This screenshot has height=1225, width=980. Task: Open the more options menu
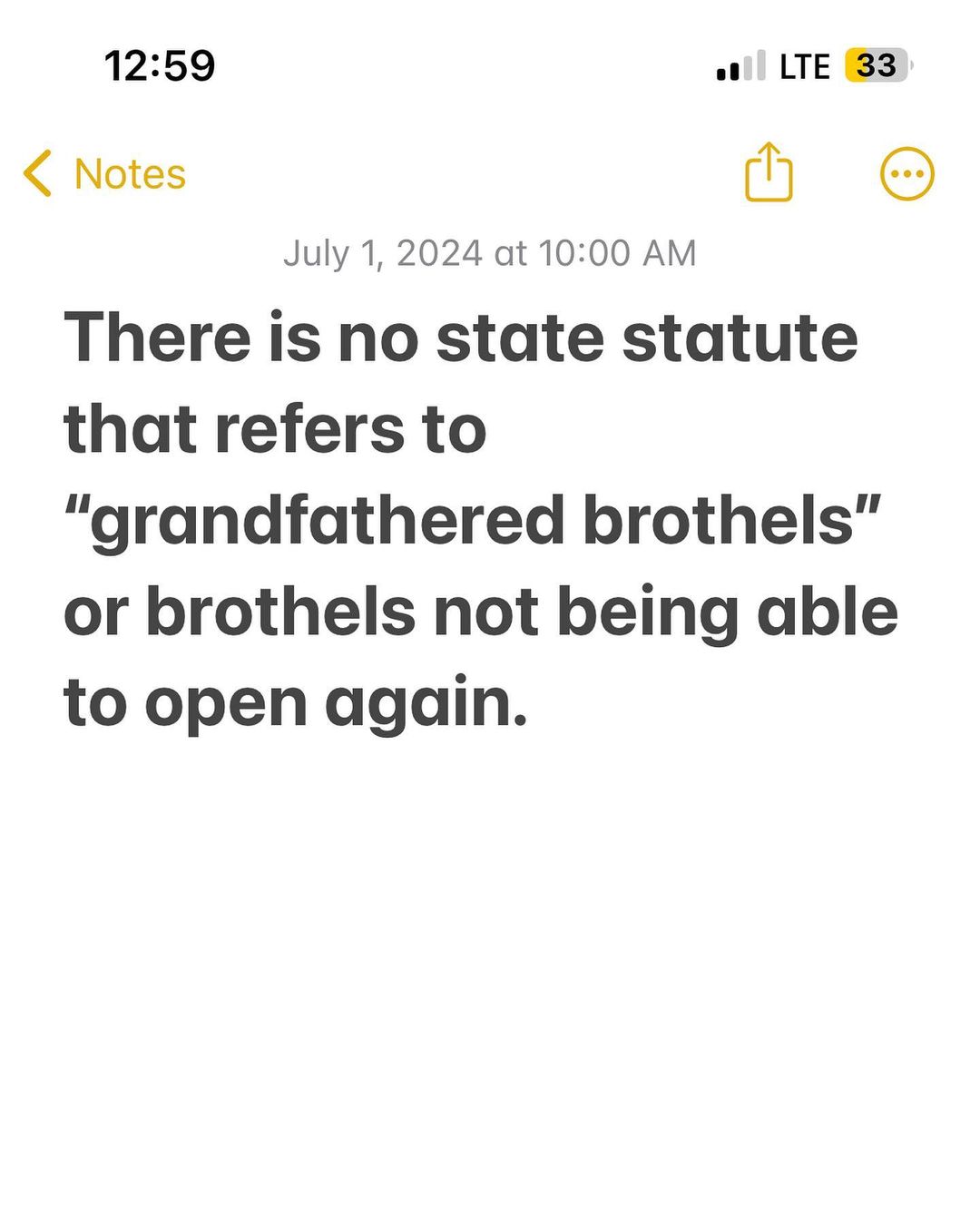coord(906,173)
